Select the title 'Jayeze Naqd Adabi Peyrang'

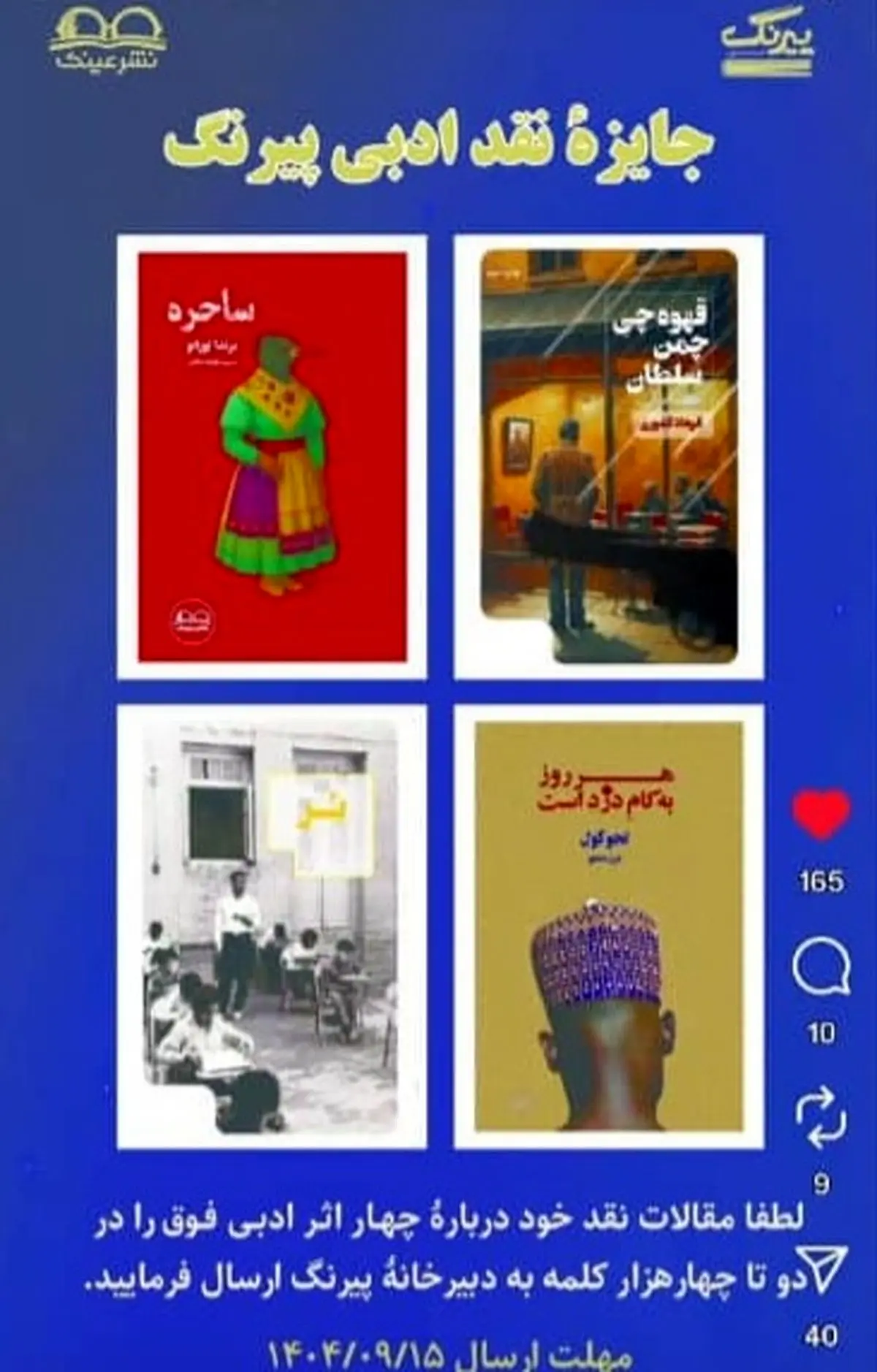click(438, 148)
